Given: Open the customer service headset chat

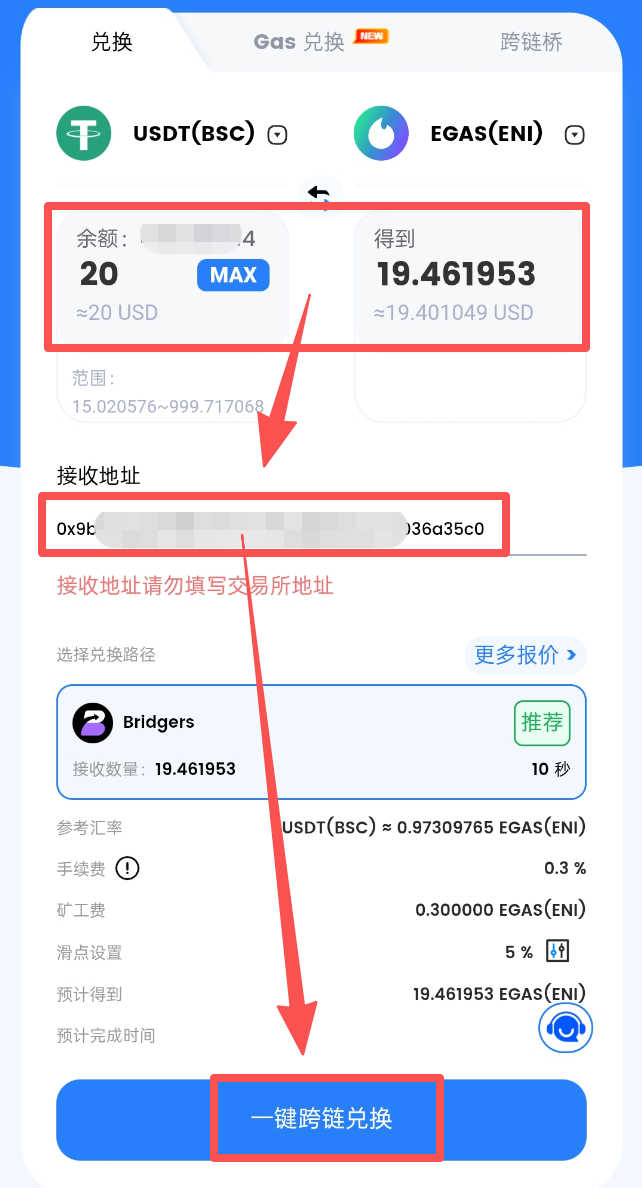Looking at the screenshot, I should tap(566, 1027).
